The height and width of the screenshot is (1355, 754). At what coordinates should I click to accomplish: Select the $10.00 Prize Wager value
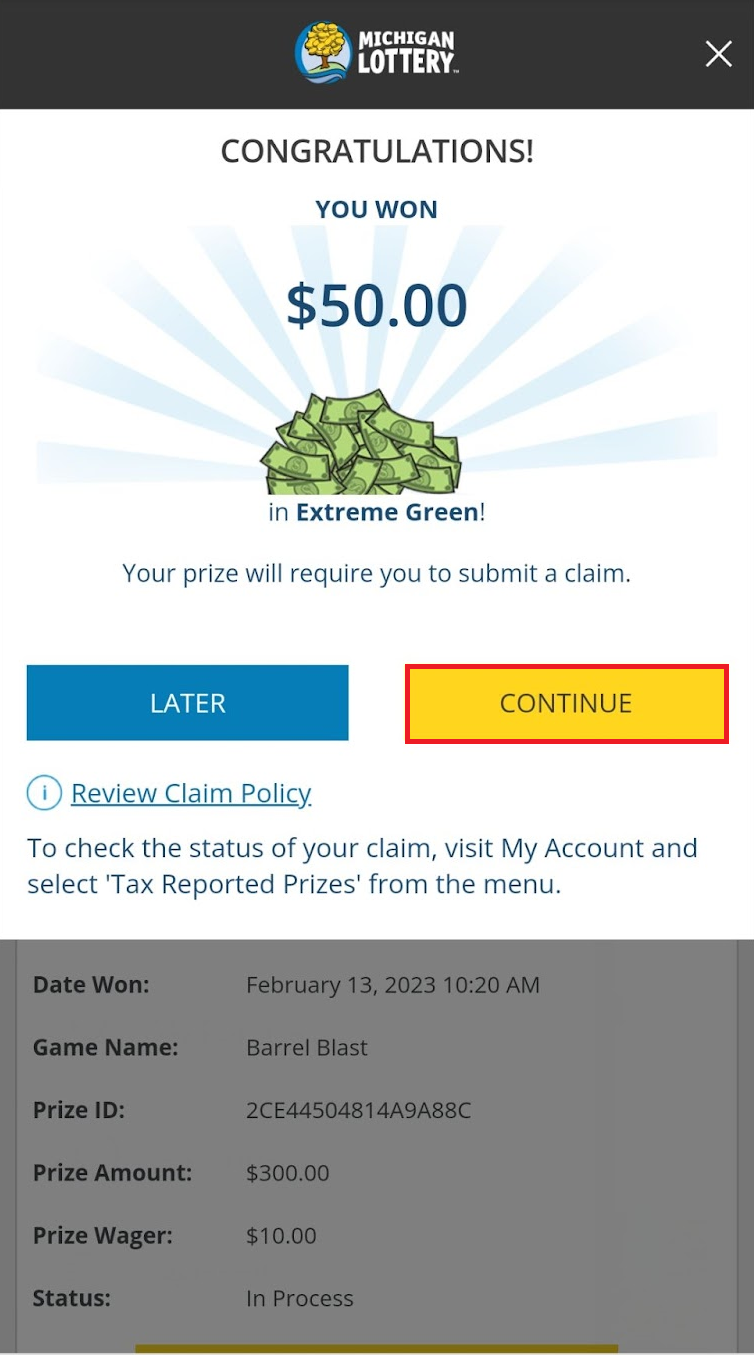pyautogui.click(x=279, y=1235)
